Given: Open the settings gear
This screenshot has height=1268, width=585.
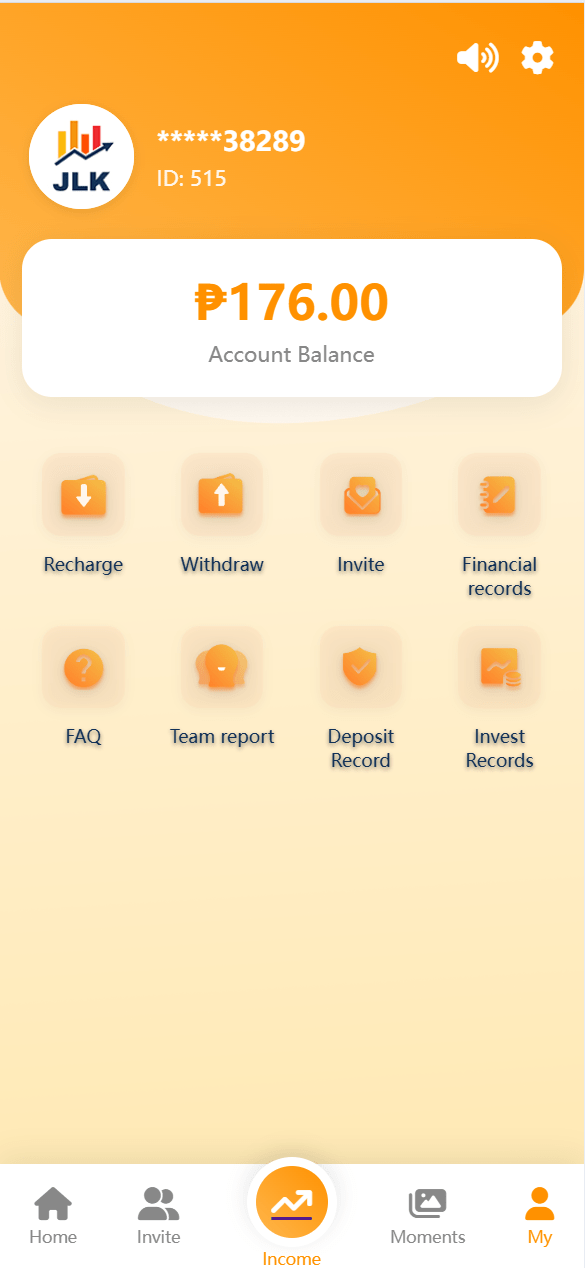Looking at the screenshot, I should point(538,58).
